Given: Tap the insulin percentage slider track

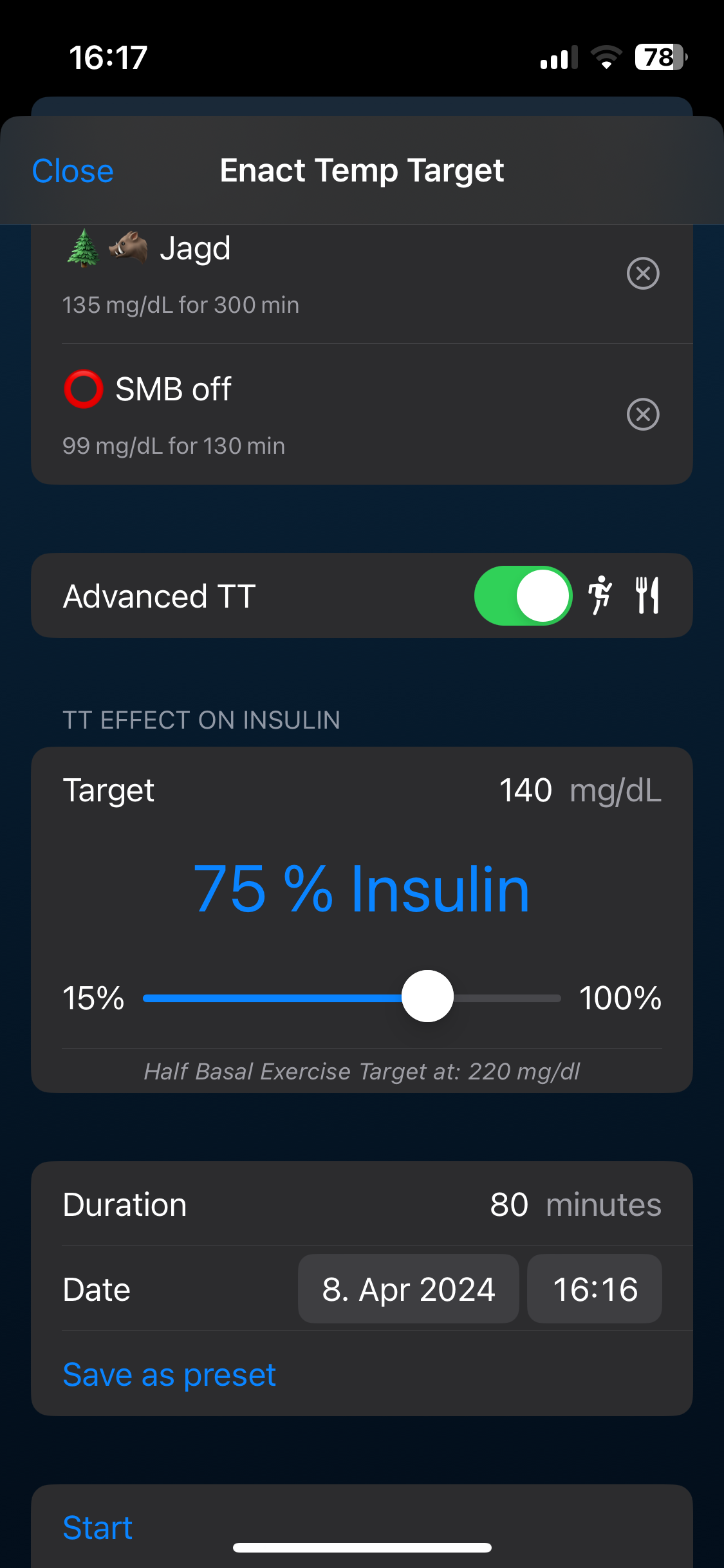Looking at the screenshot, I should coord(351,998).
